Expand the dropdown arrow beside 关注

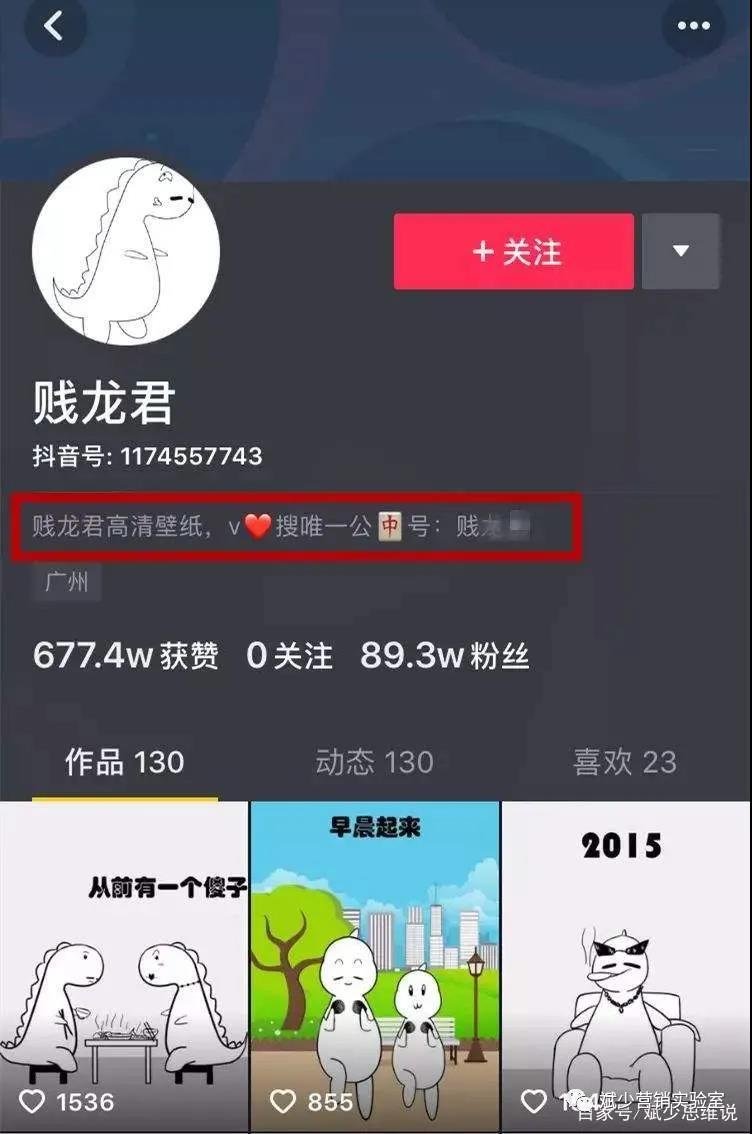[681, 252]
